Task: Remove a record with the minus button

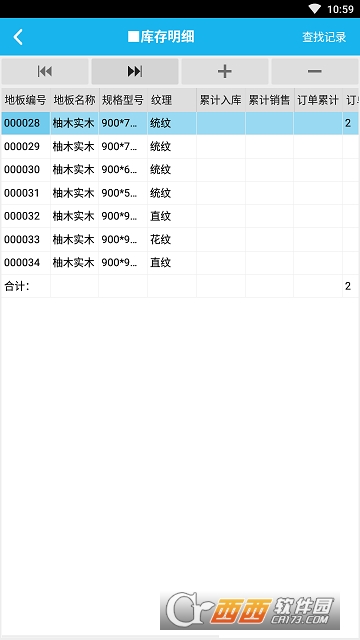Action: [315, 71]
